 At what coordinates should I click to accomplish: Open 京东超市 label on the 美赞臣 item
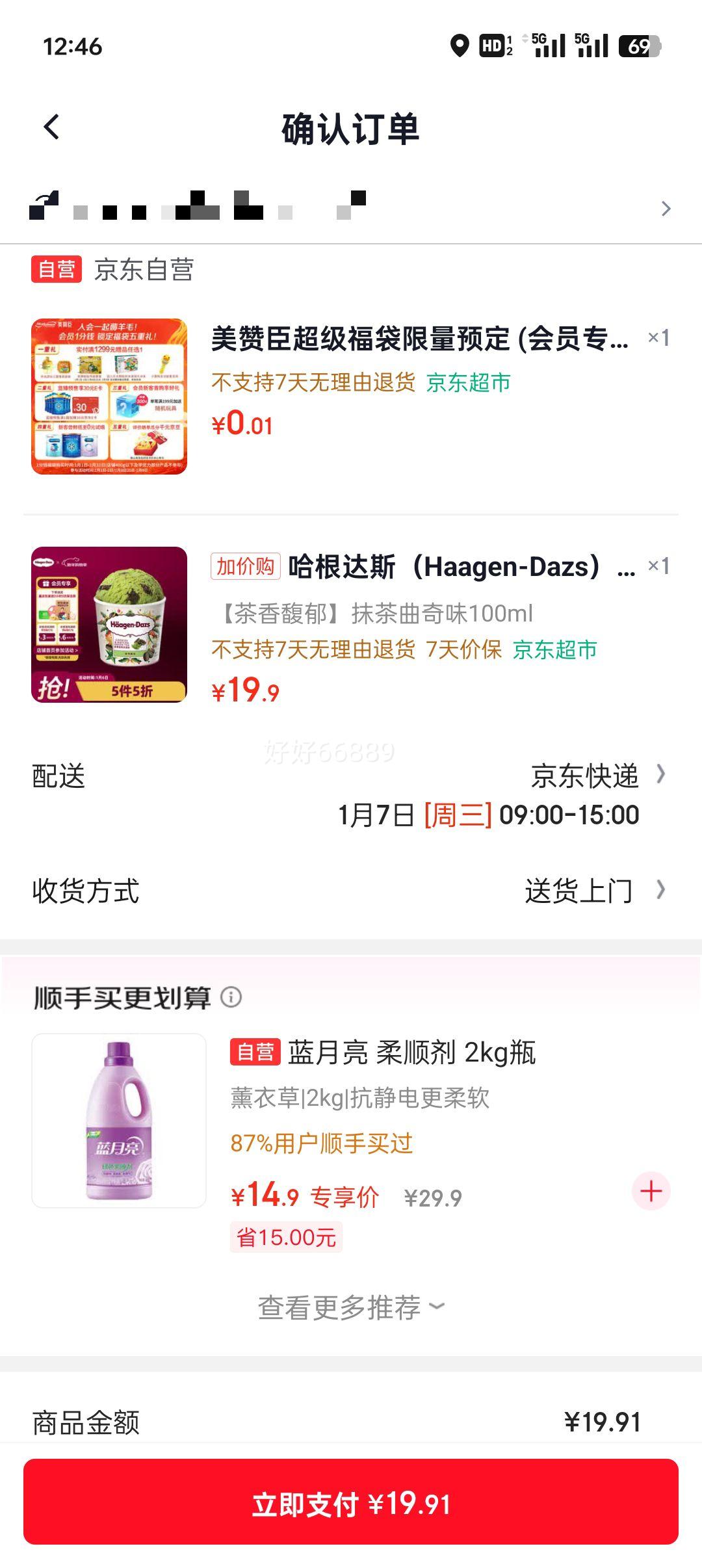[467, 383]
